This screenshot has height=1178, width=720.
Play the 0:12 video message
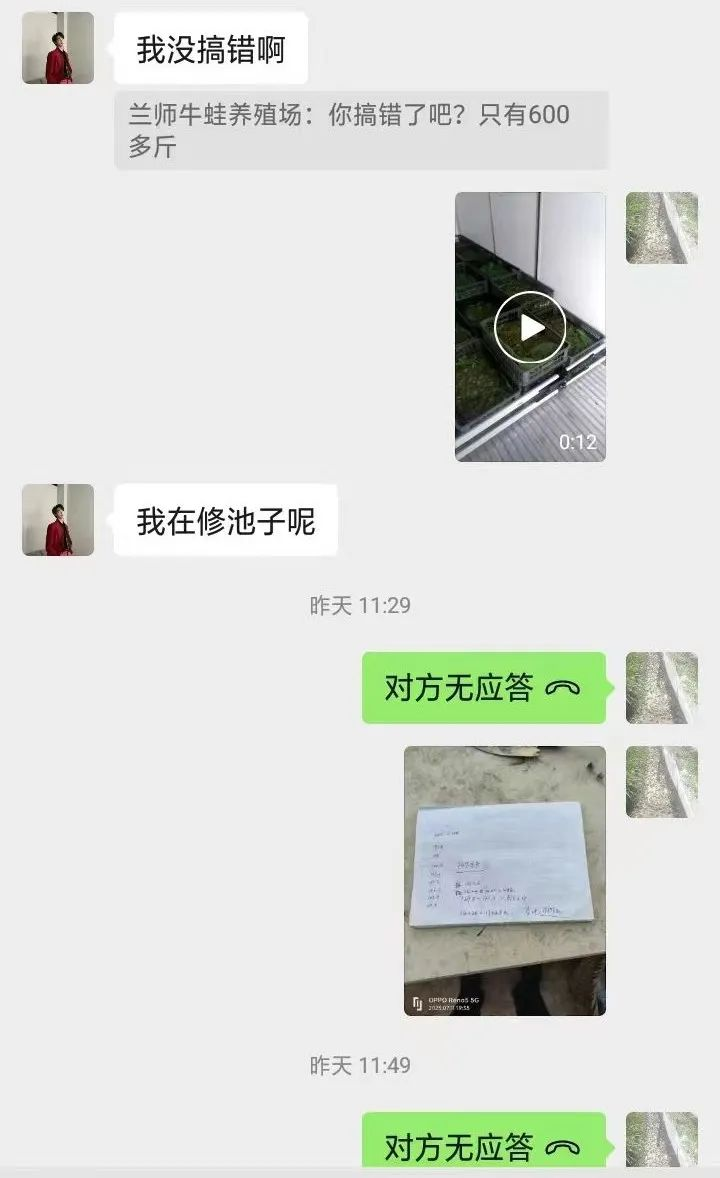click(530, 327)
